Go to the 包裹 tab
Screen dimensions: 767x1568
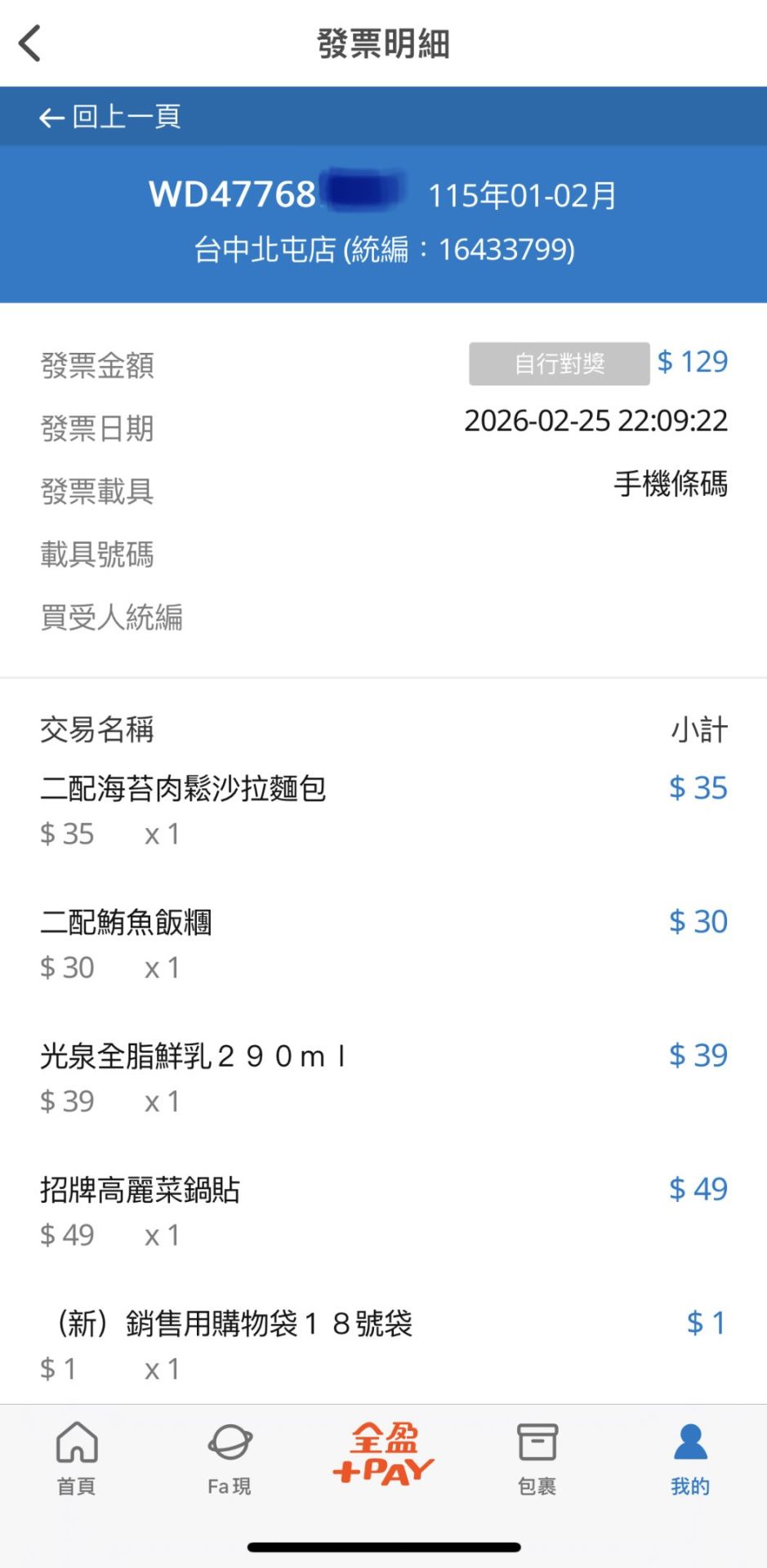537,1458
